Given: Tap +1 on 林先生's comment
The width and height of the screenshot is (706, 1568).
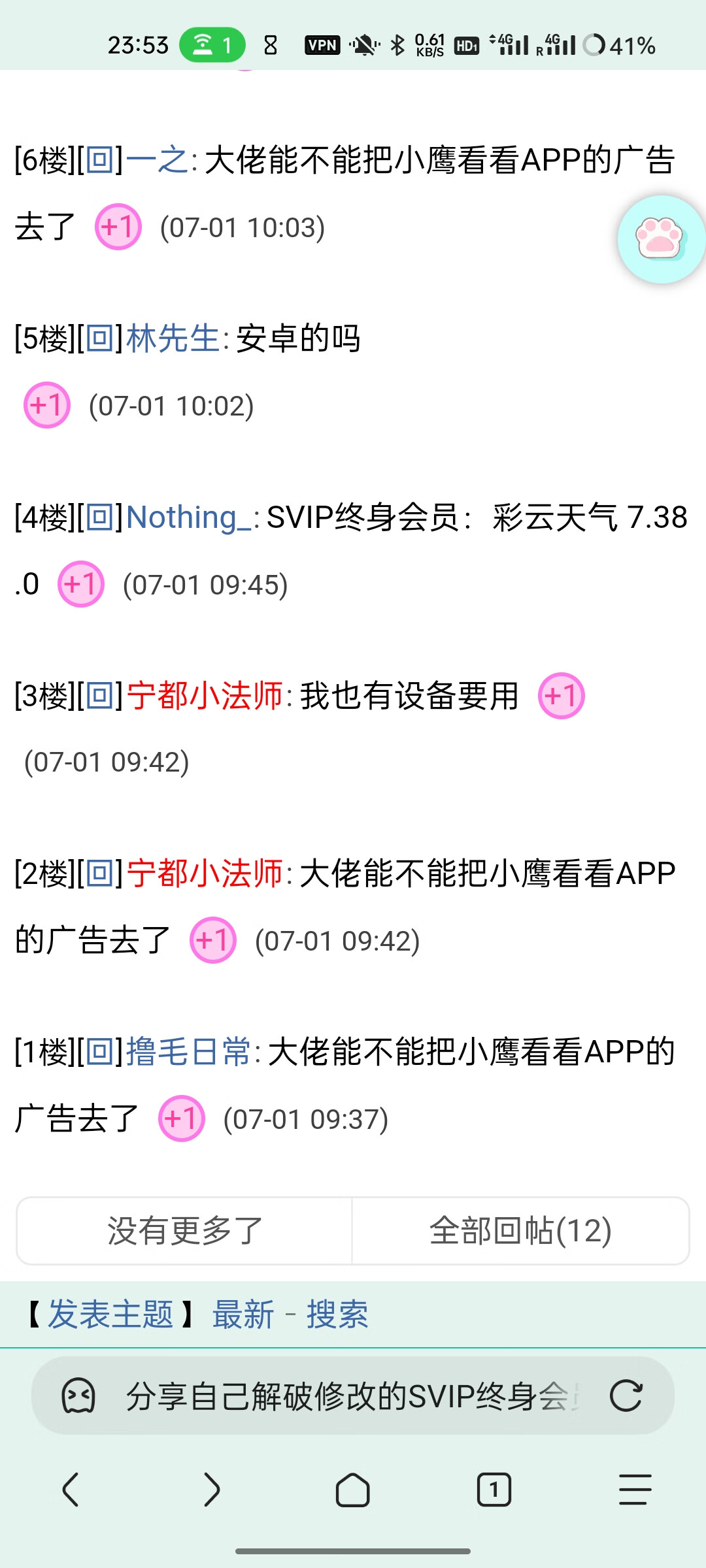Looking at the screenshot, I should pos(47,405).
